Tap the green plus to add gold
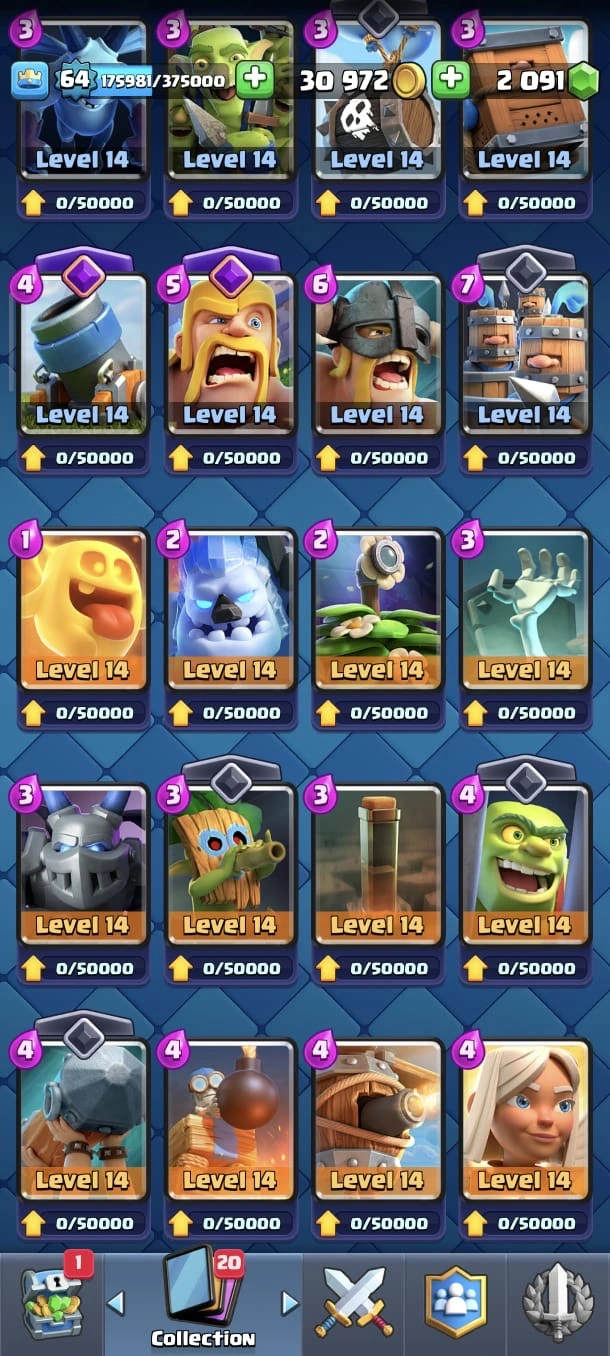 (x=451, y=80)
